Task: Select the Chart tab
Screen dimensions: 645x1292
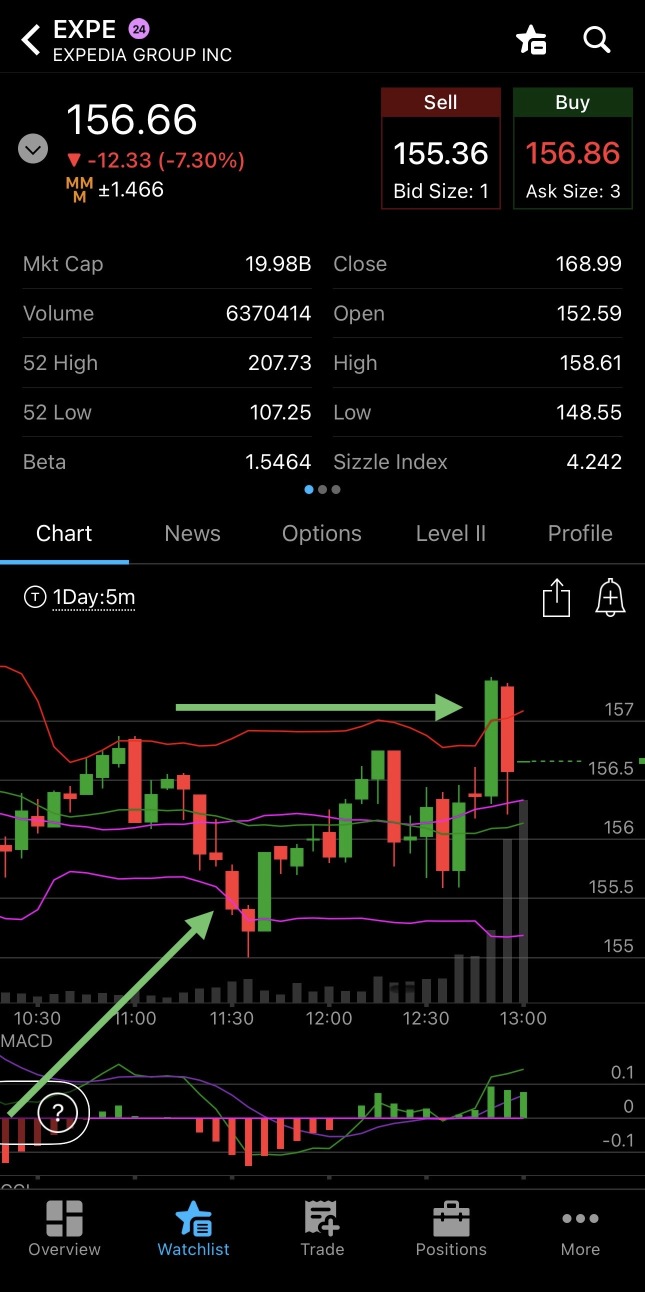Action: coord(64,533)
